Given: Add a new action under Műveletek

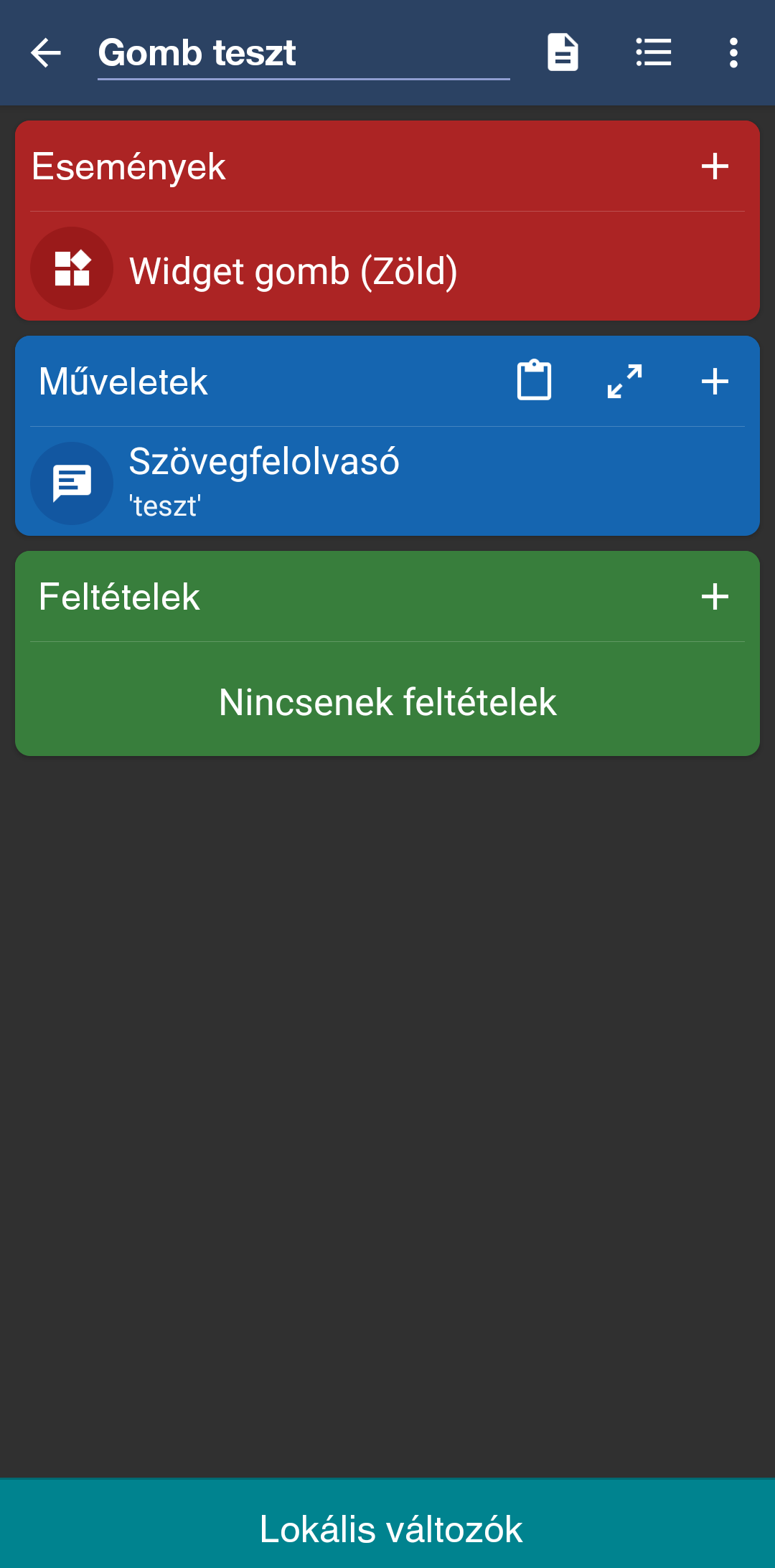Looking at the screenshot, I should [x=715, y=381].
